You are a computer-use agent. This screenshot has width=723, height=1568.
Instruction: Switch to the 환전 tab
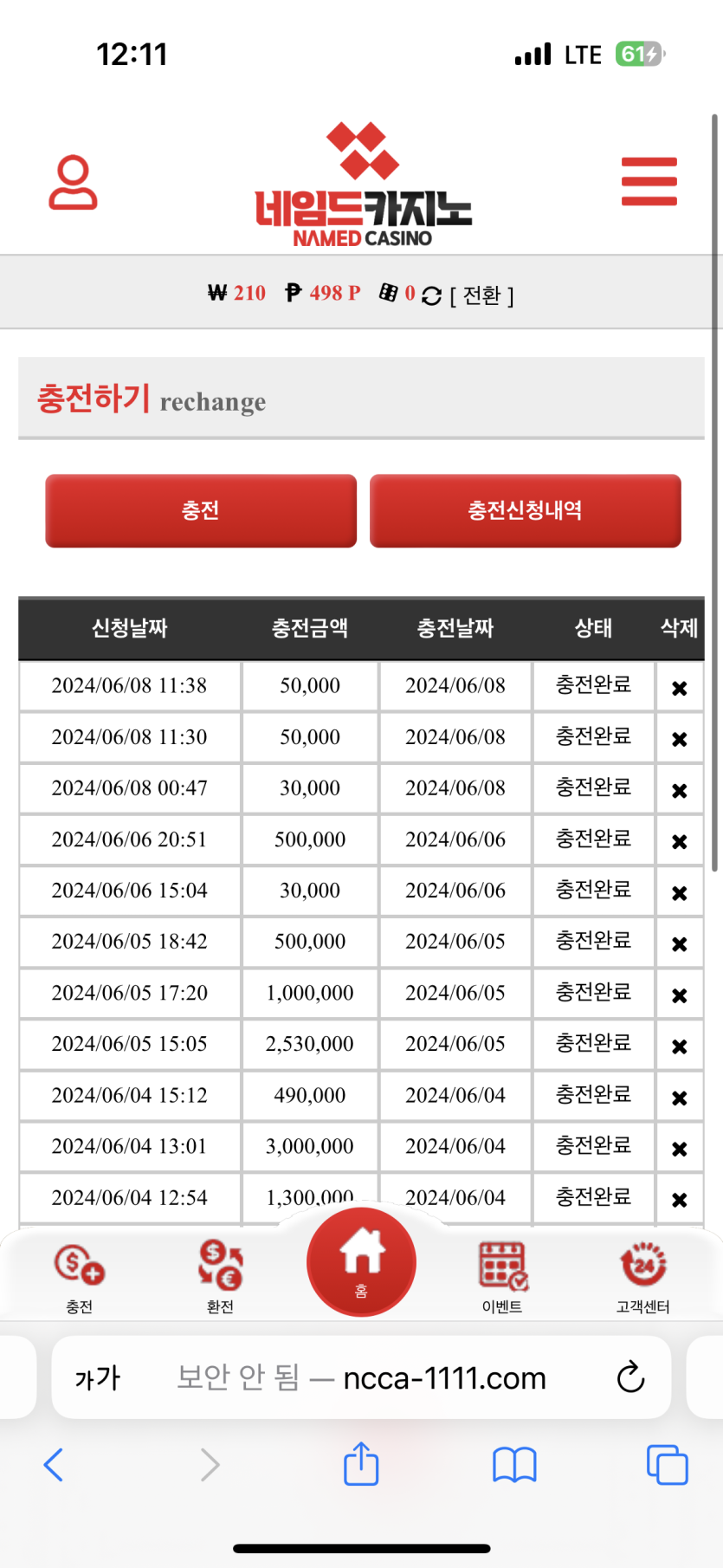[x=220, y=1276]
